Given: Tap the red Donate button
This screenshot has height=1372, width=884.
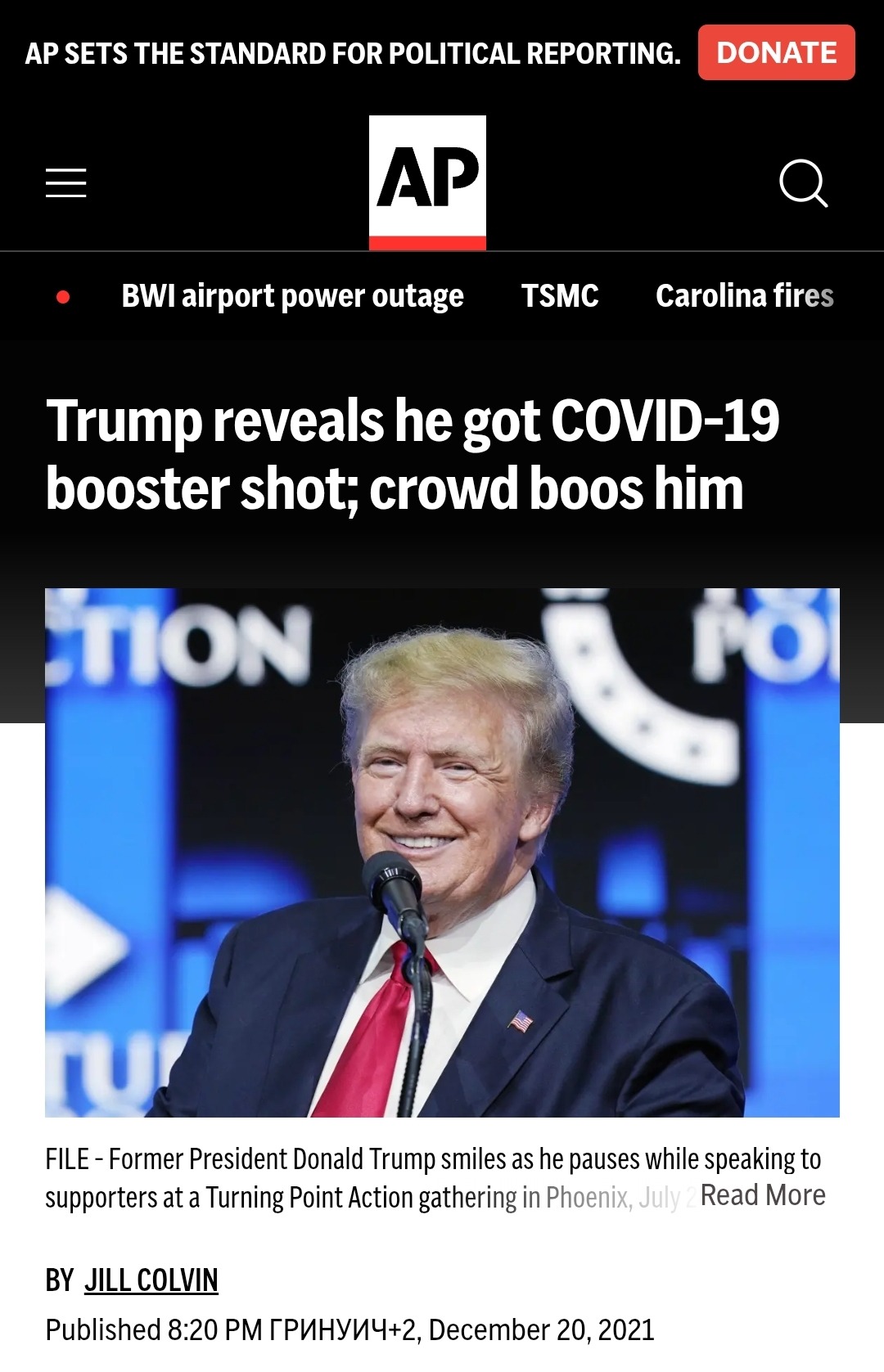Looking at the screenshot, I should pos(776,53).
